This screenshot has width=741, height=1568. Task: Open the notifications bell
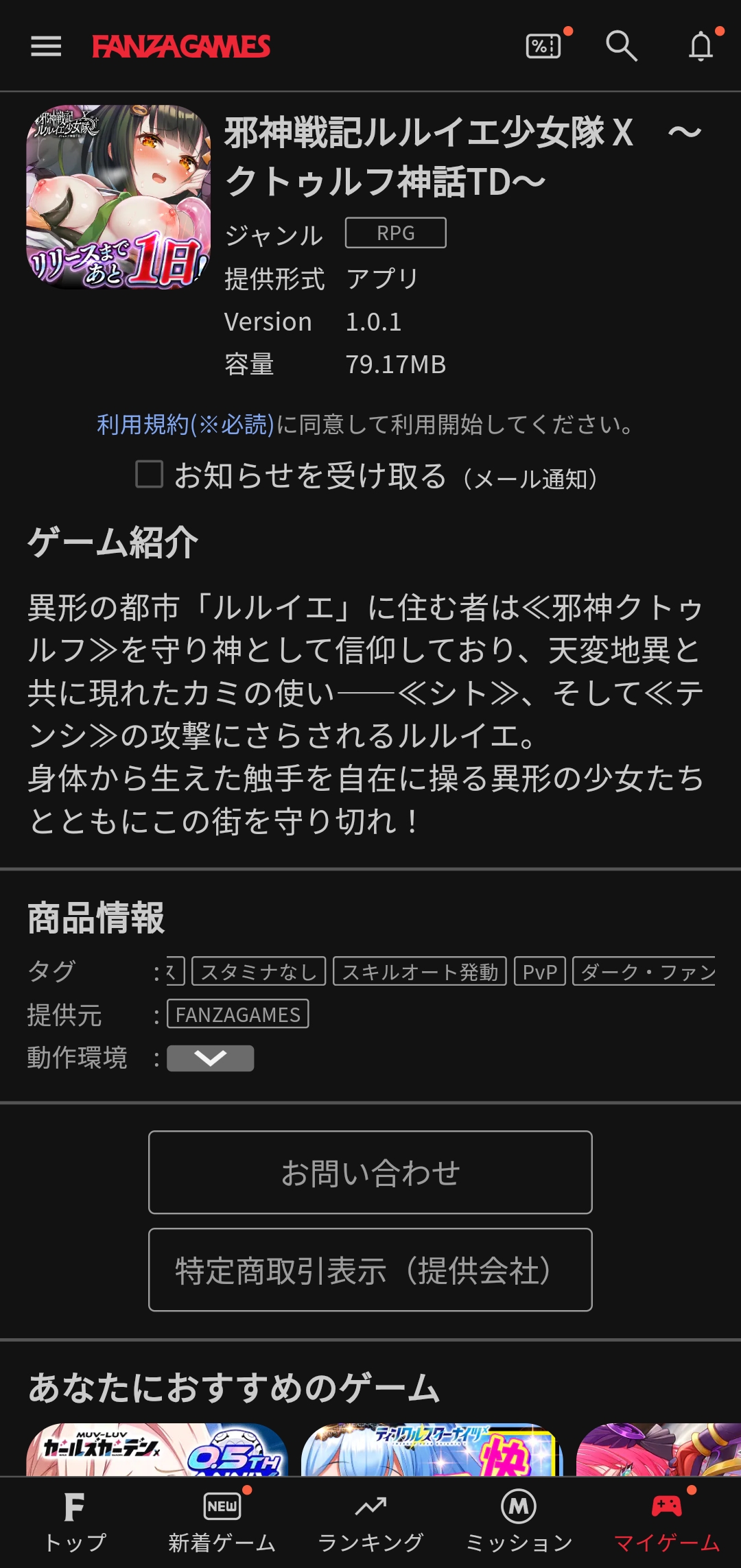pyautogui.click(x=701, y=46)
